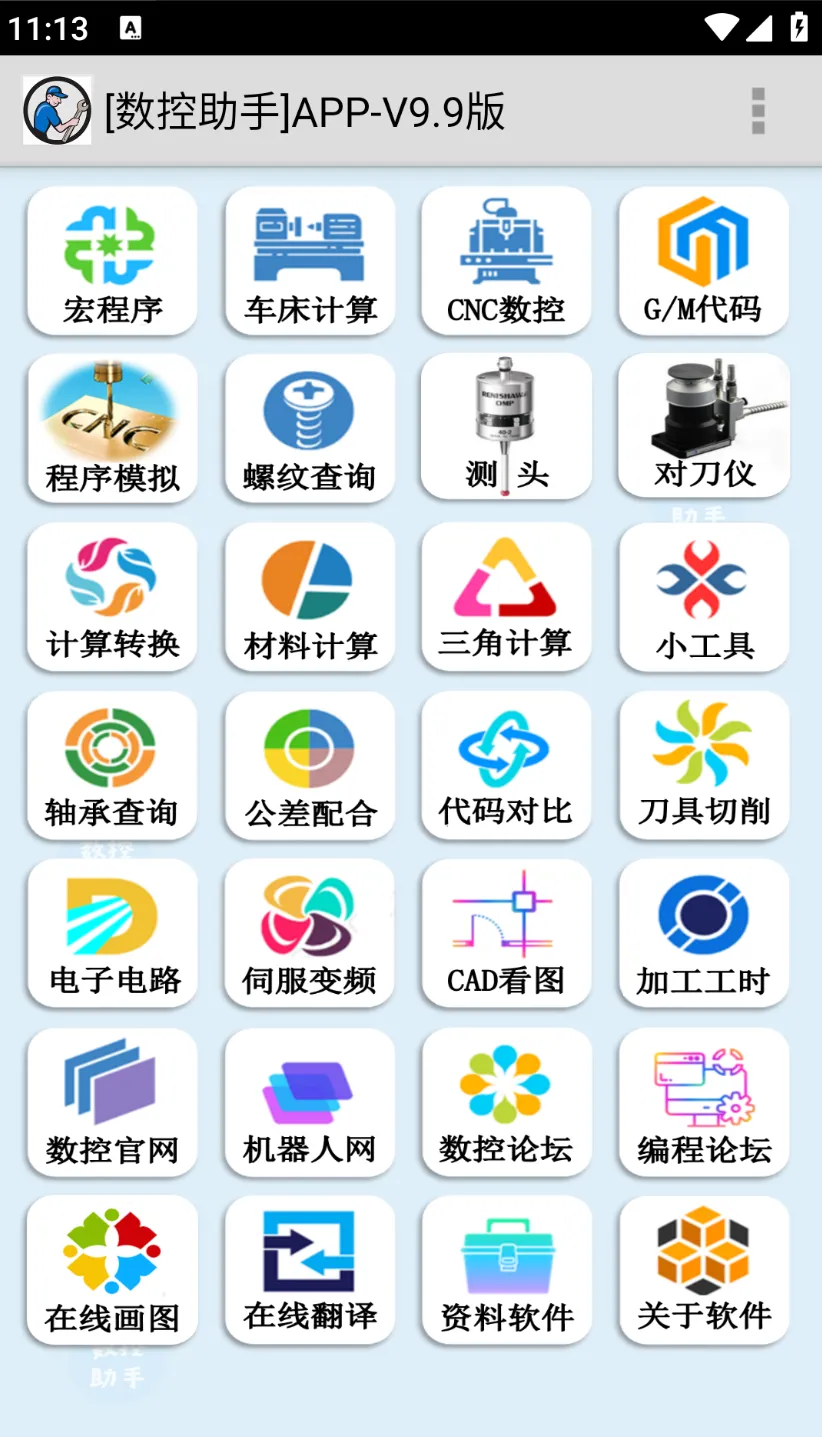Screen dimensions: 822x1437
Task: Select the 测头 probe tile
Action: (x=506, y=427)
